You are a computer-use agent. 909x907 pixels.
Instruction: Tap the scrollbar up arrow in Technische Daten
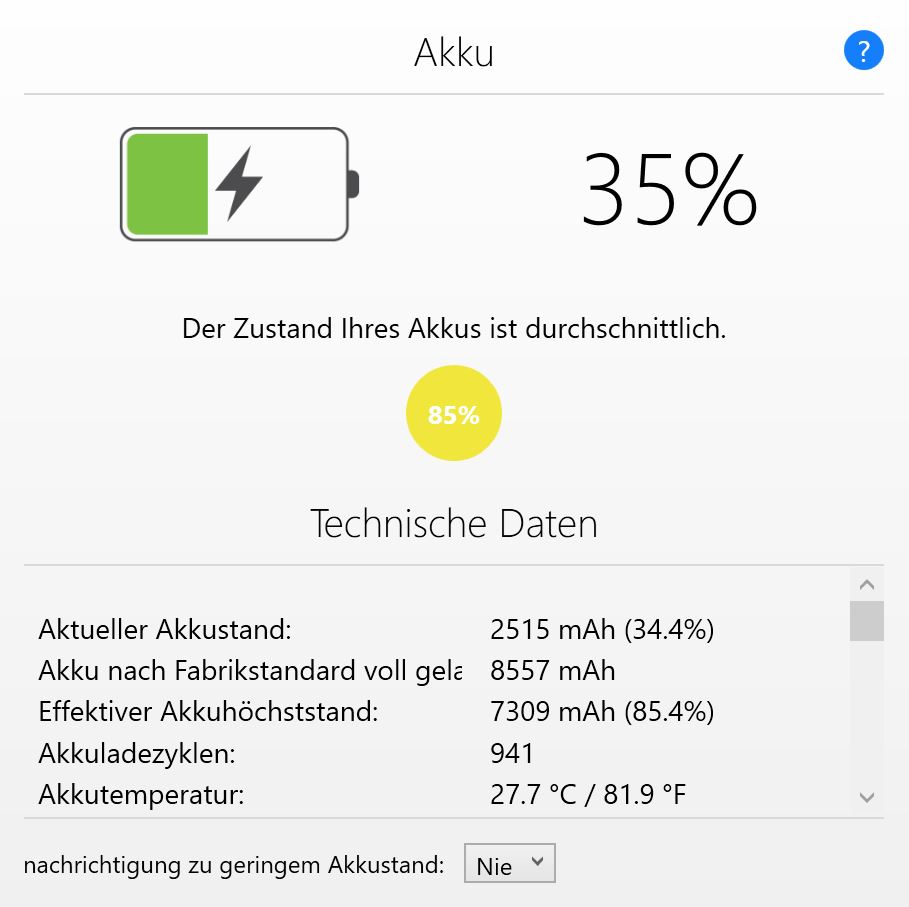click(867, 585)
